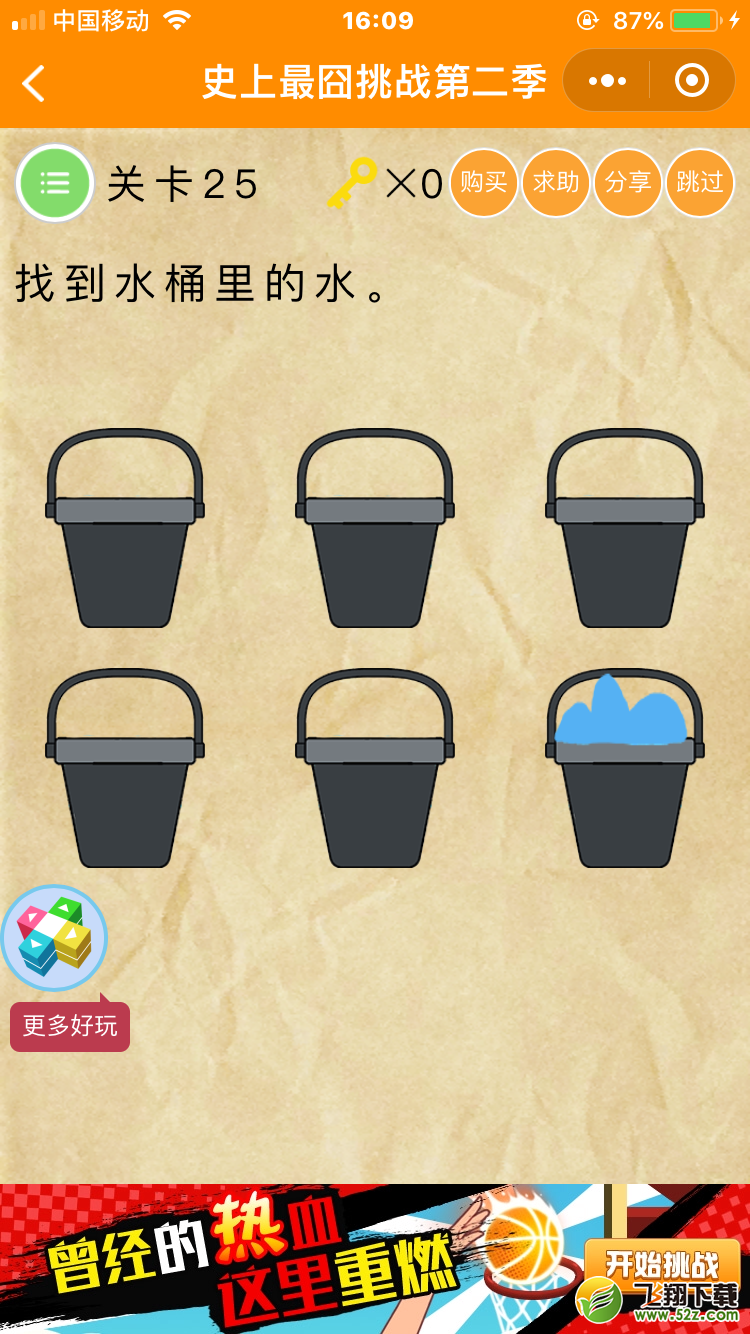Skip this level with 跳过
The width and height of the screenshot is (750, 1334).
coord(699,182)
